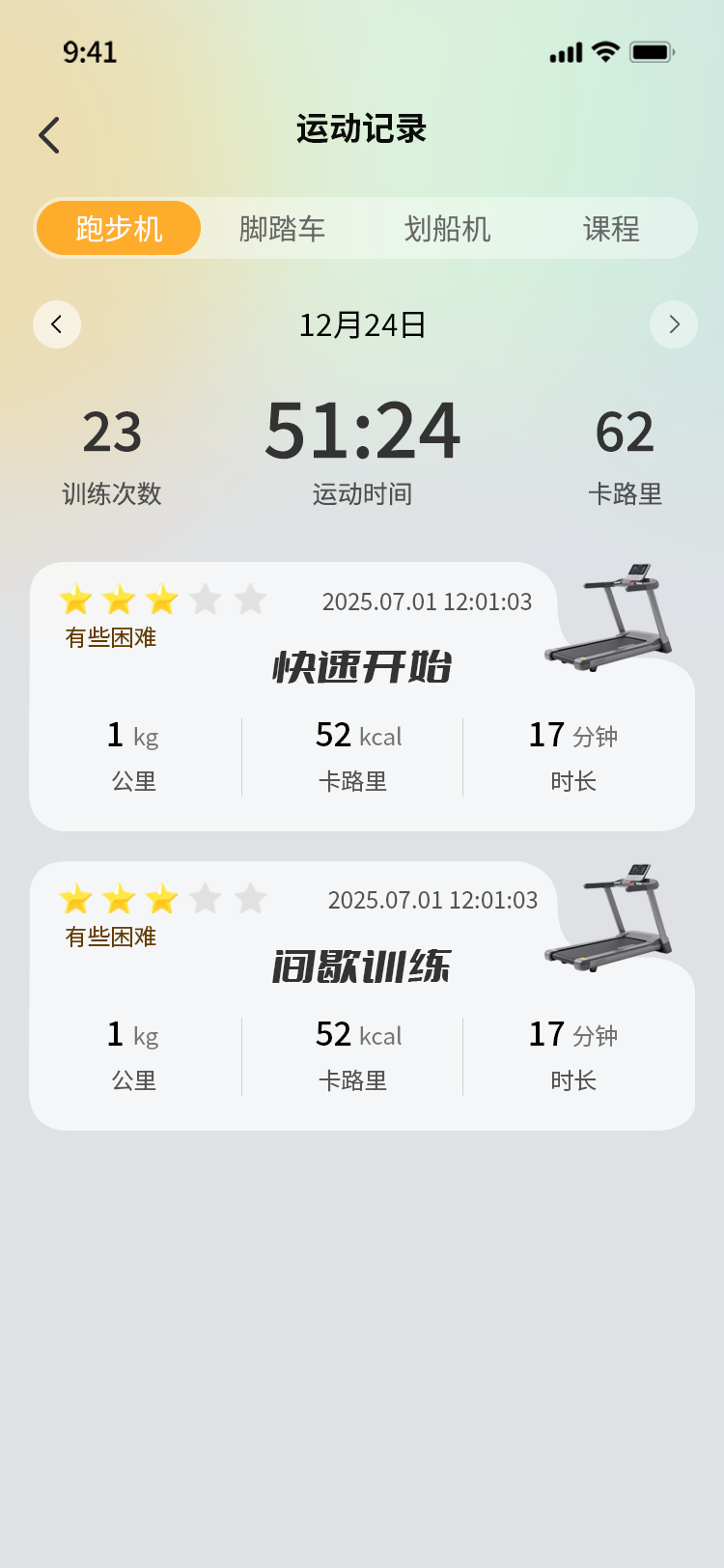The image size is (724, 1568).
Task: Open the date selector showing 12月24日
Action: click(x=362, y=324)
